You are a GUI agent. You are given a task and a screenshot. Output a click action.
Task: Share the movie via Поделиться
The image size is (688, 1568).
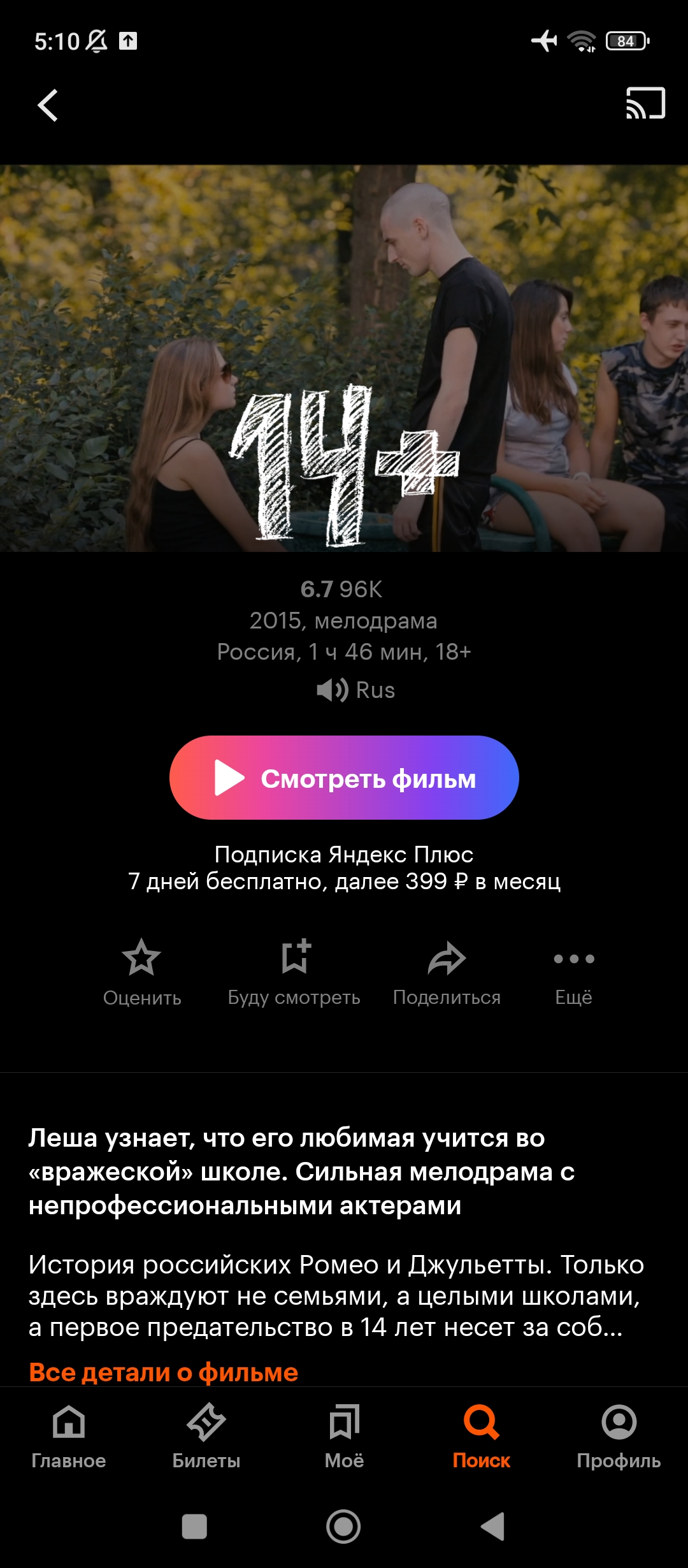point(447,973)
